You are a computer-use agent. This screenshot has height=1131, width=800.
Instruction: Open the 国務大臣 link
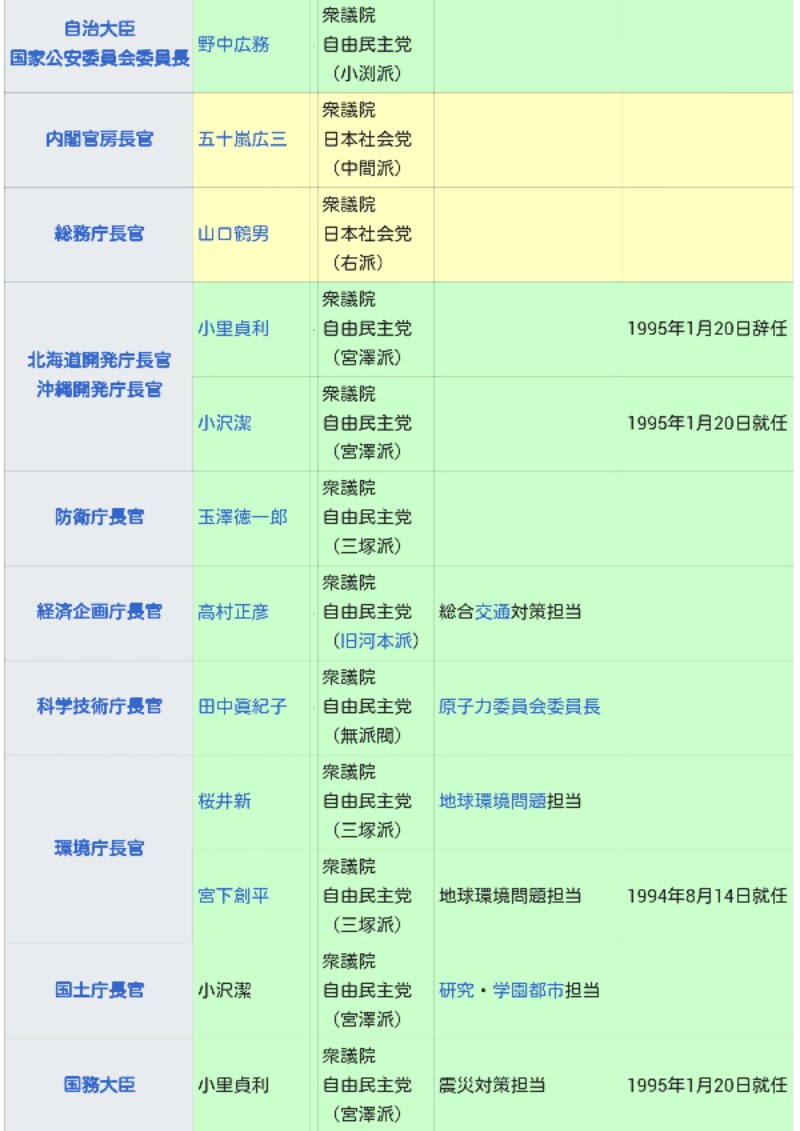click(99, 1085)
